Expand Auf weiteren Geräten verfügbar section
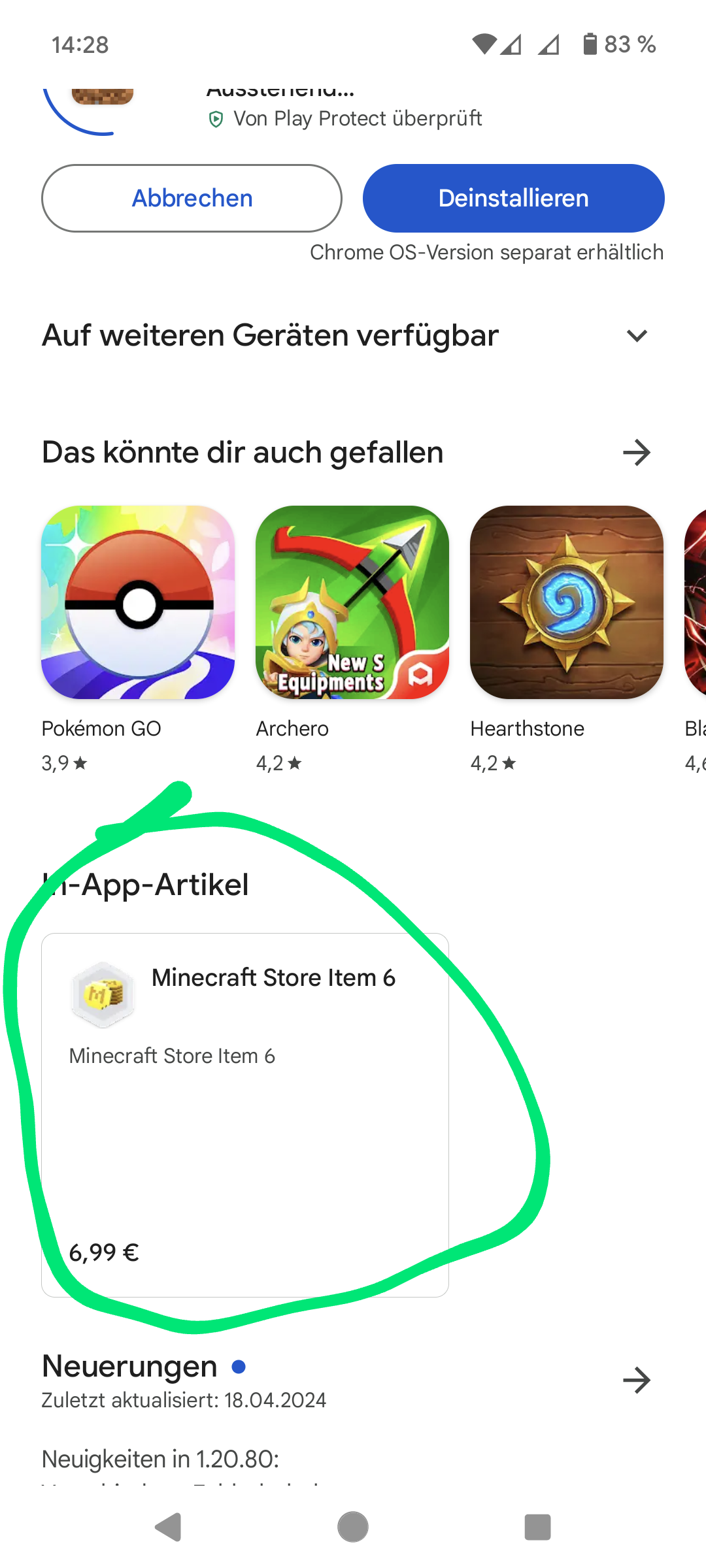 click(636, 336)
